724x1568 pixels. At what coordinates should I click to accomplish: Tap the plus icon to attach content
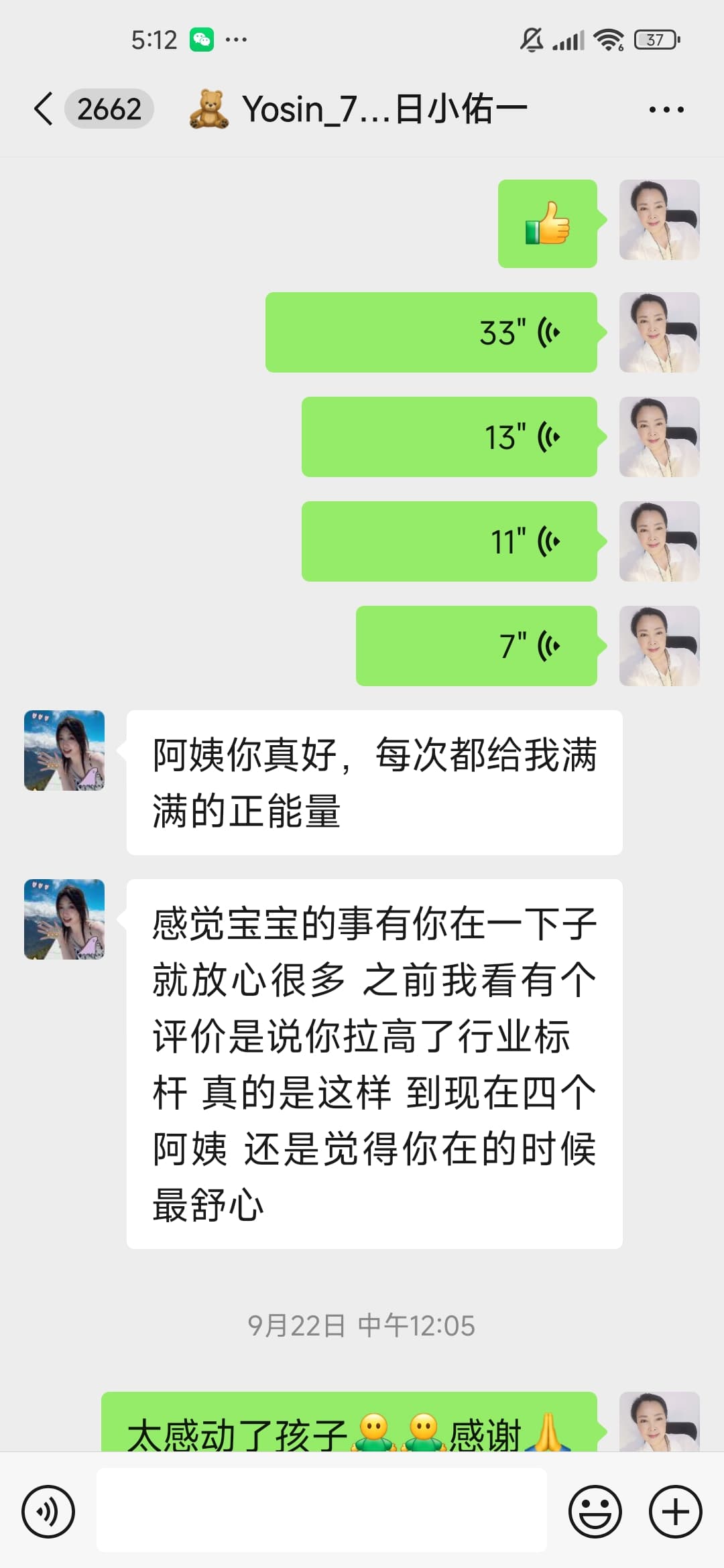click(675, 1511)
